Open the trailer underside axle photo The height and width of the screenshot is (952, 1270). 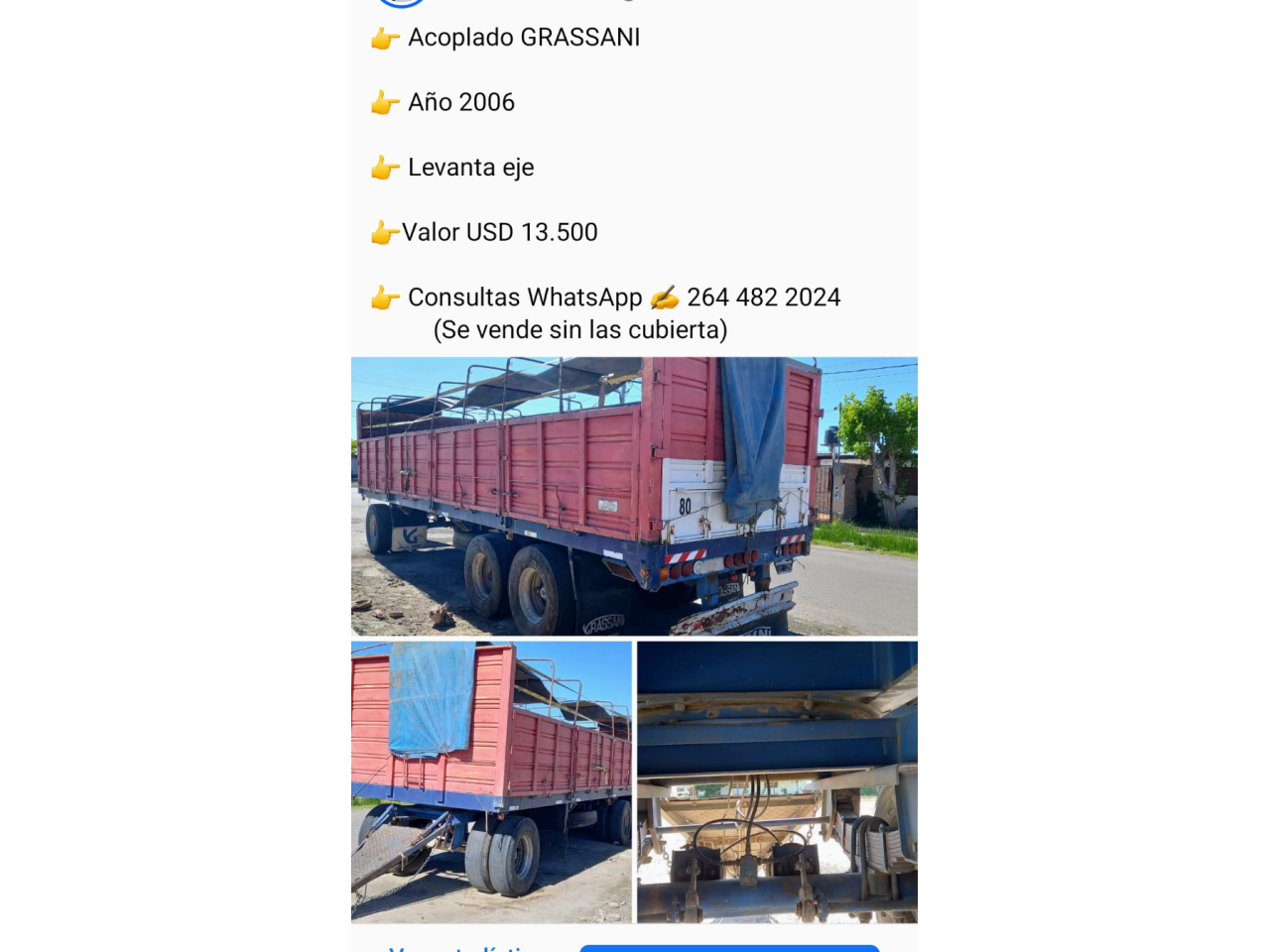pyautogui.click(x=777, y=781)
